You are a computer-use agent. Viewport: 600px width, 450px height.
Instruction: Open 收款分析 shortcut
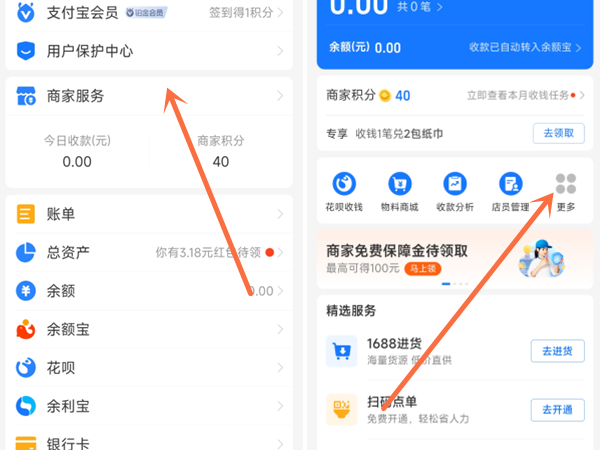[455, 192]
